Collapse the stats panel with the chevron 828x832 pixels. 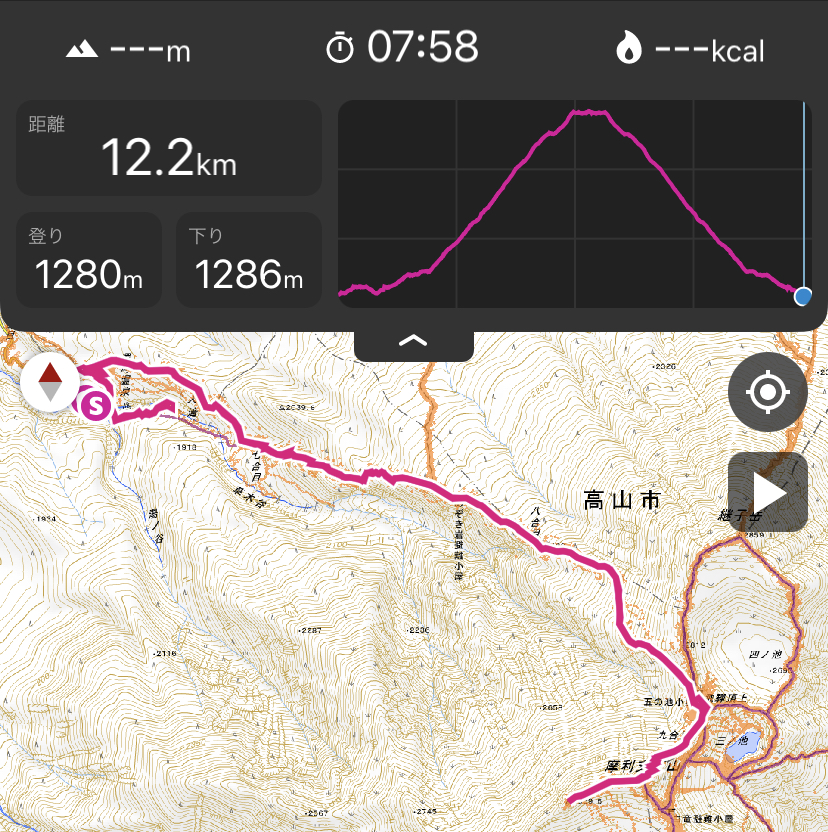(x=413, y=341)
